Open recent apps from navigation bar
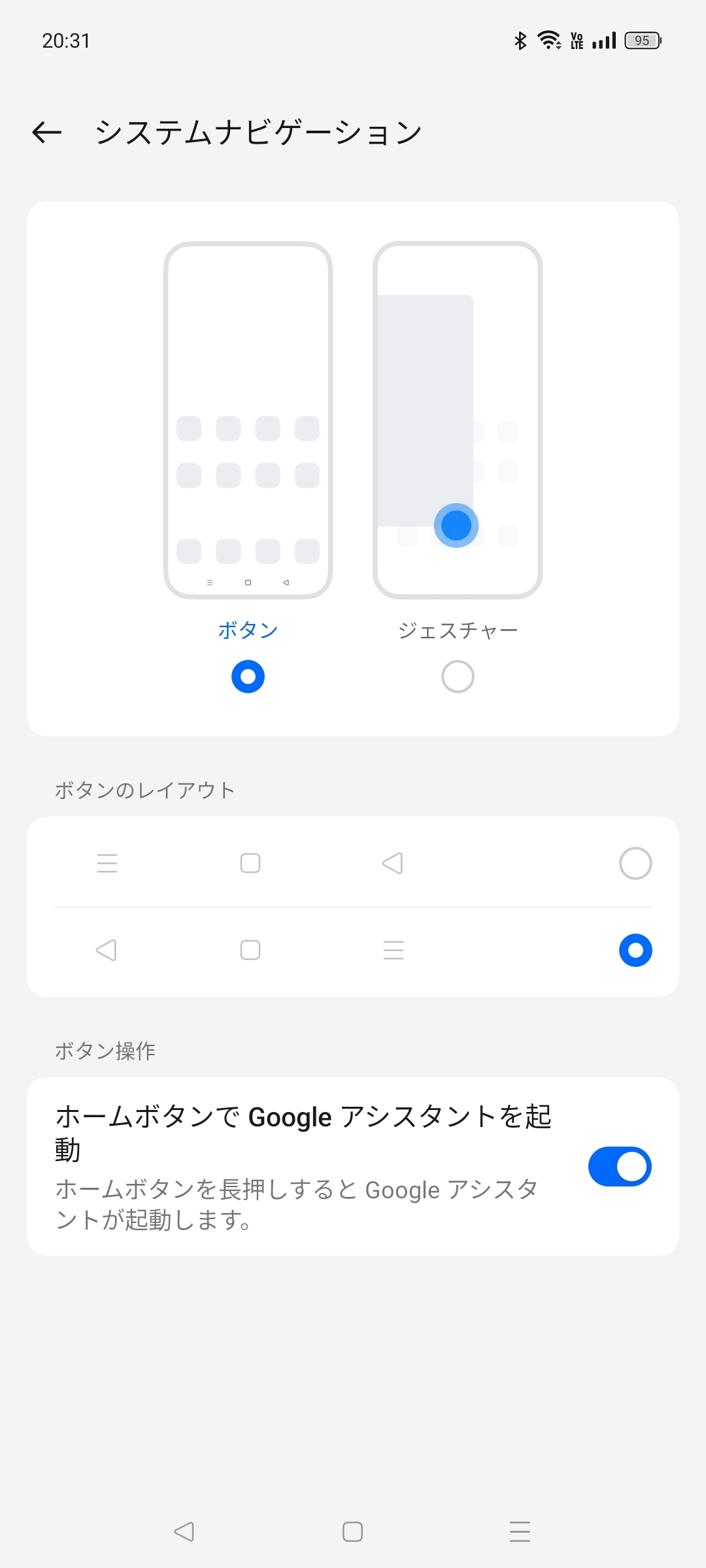 (520, 1531)
